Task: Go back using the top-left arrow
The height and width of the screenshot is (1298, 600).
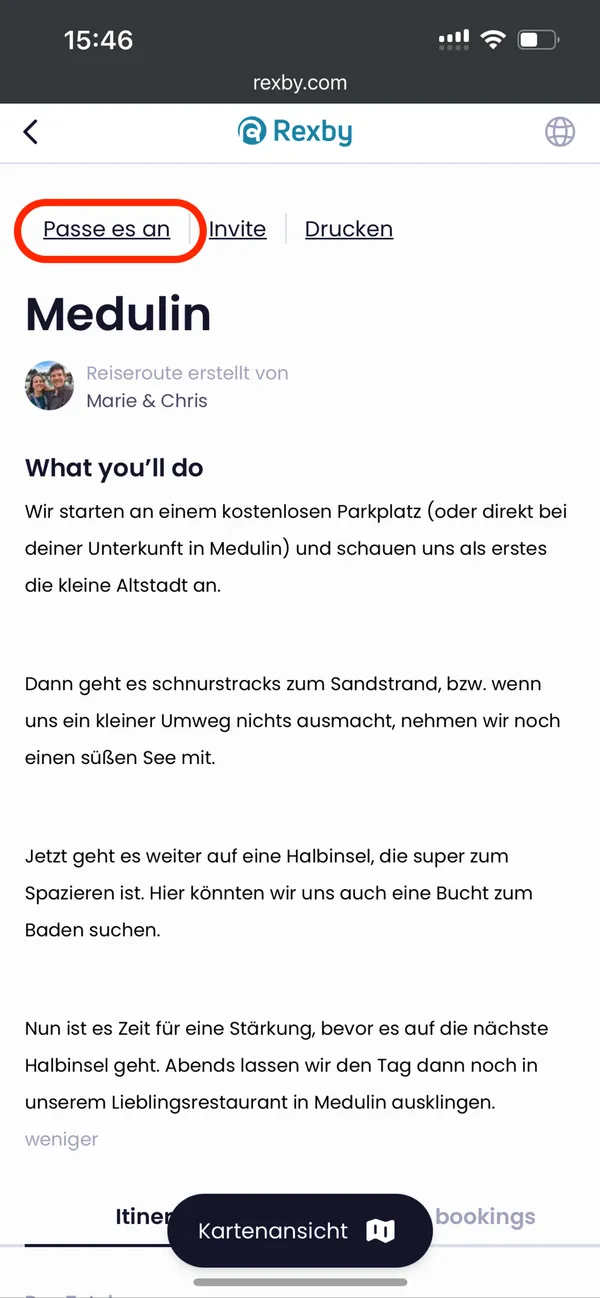Action: coord(31,132)
